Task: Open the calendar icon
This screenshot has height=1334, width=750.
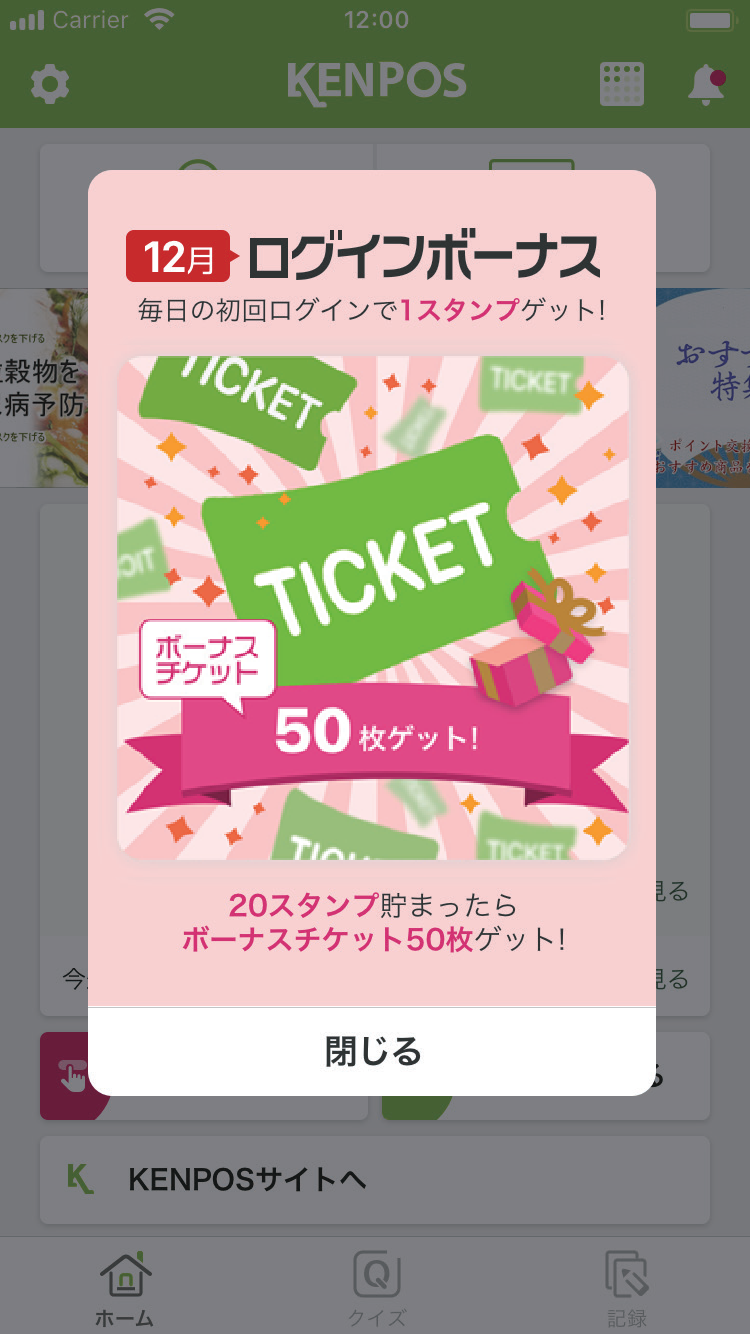Action: tap(621, 84)
